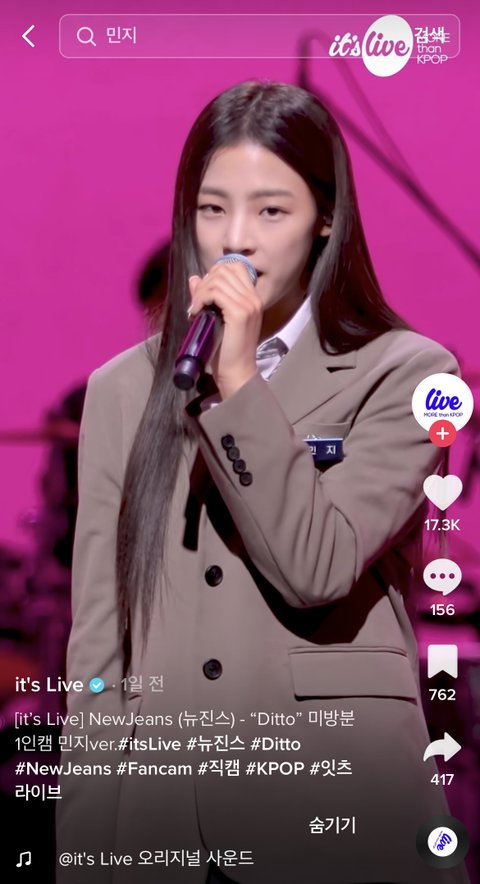Open the spinning sound disc
Viewport: 480px width, 884px height.
click(444, 844)
